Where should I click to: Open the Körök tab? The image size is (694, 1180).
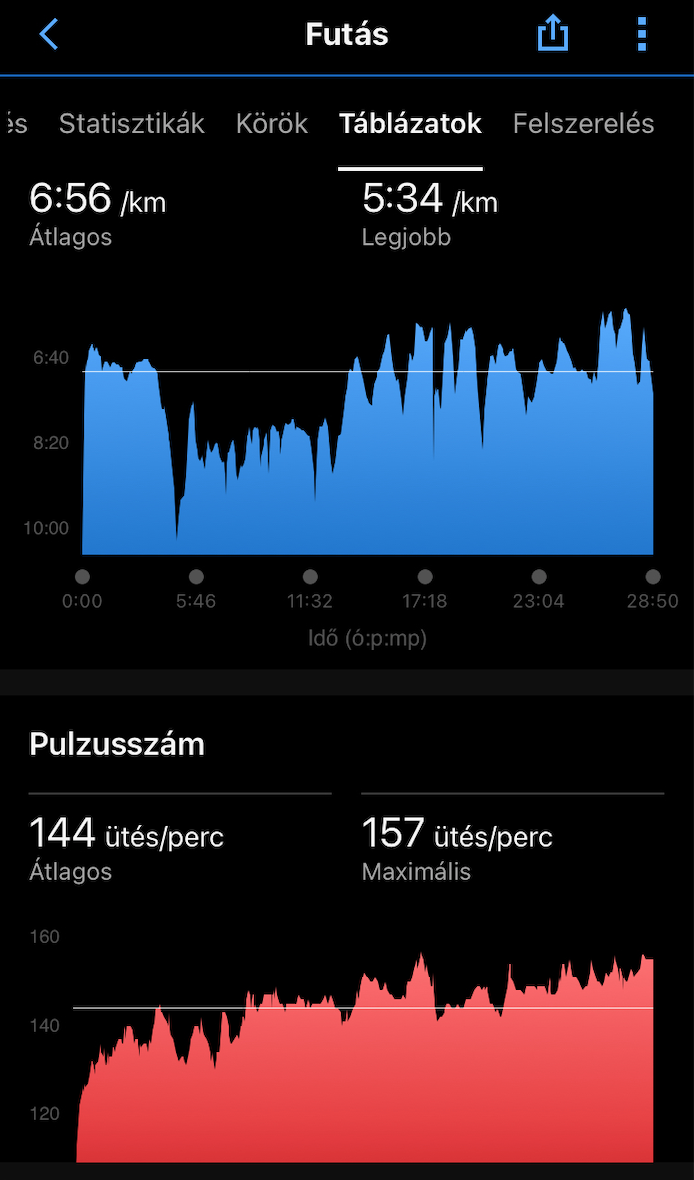point(272,124)
